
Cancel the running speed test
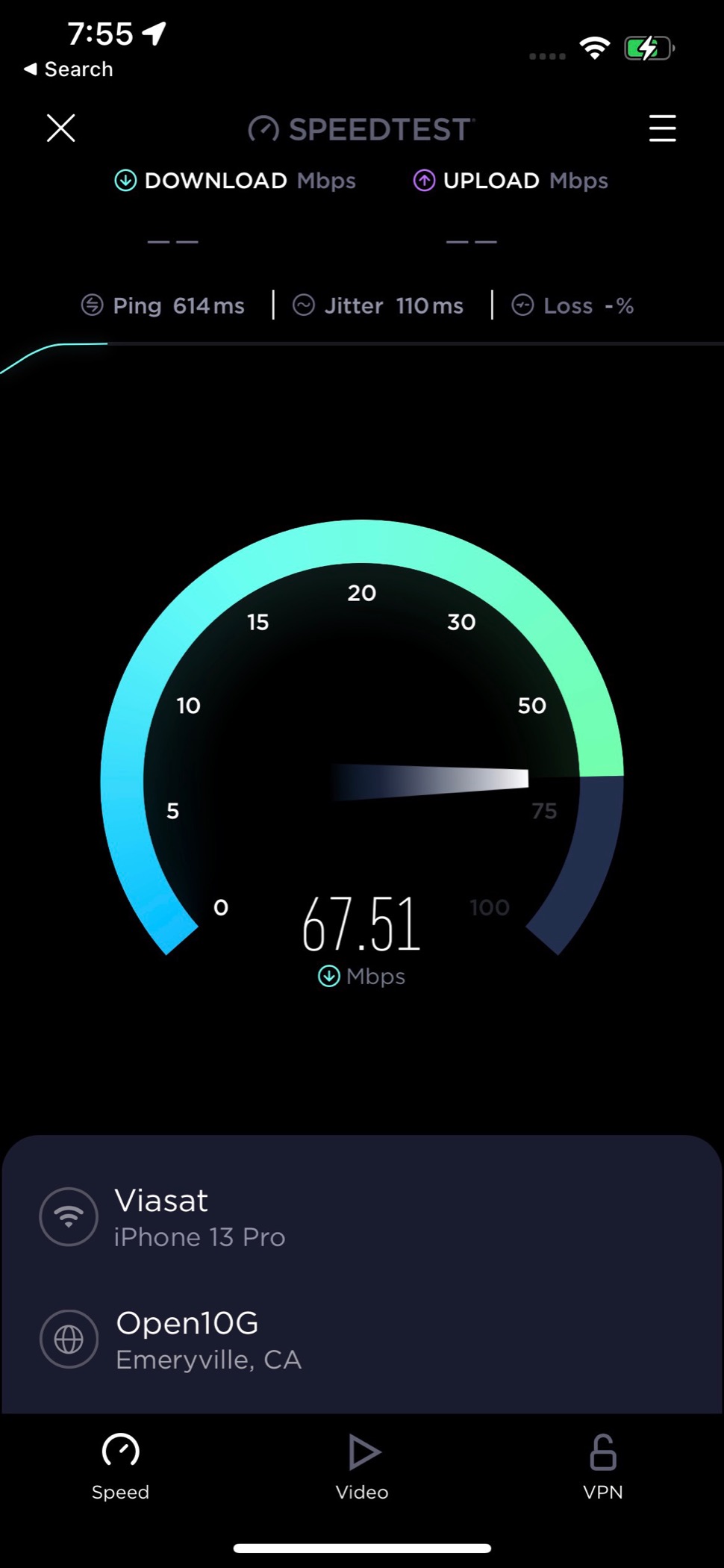coord(61,128)
